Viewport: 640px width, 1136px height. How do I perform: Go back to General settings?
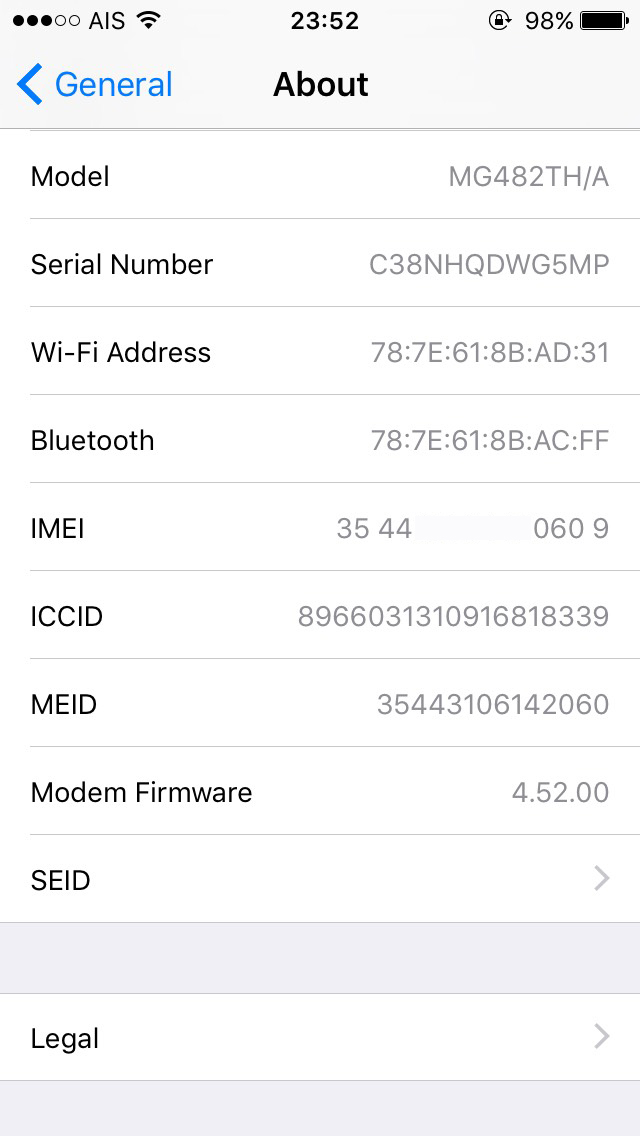[x=95, y=85]
